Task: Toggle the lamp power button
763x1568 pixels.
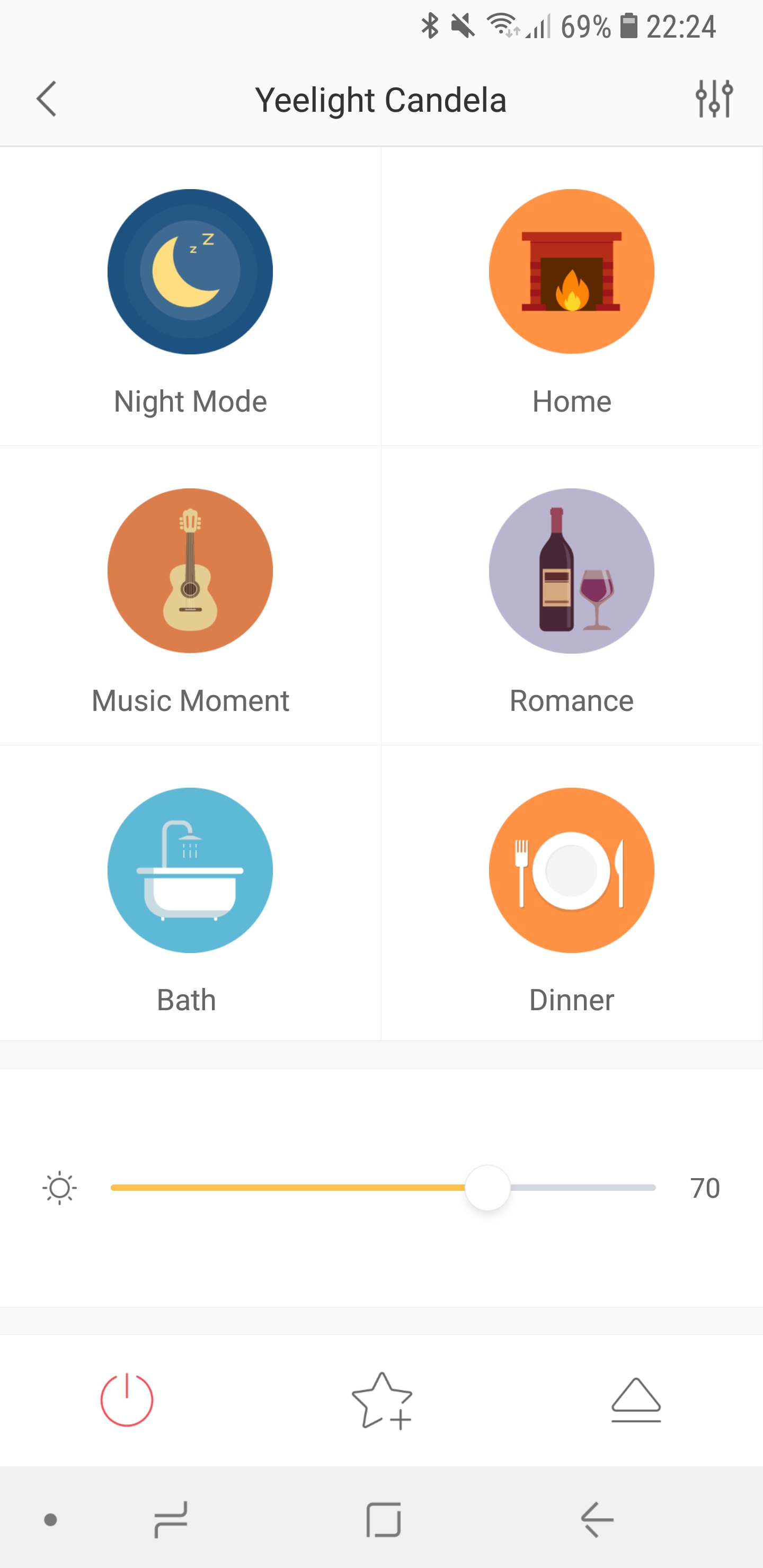Action: (127, 1400)
